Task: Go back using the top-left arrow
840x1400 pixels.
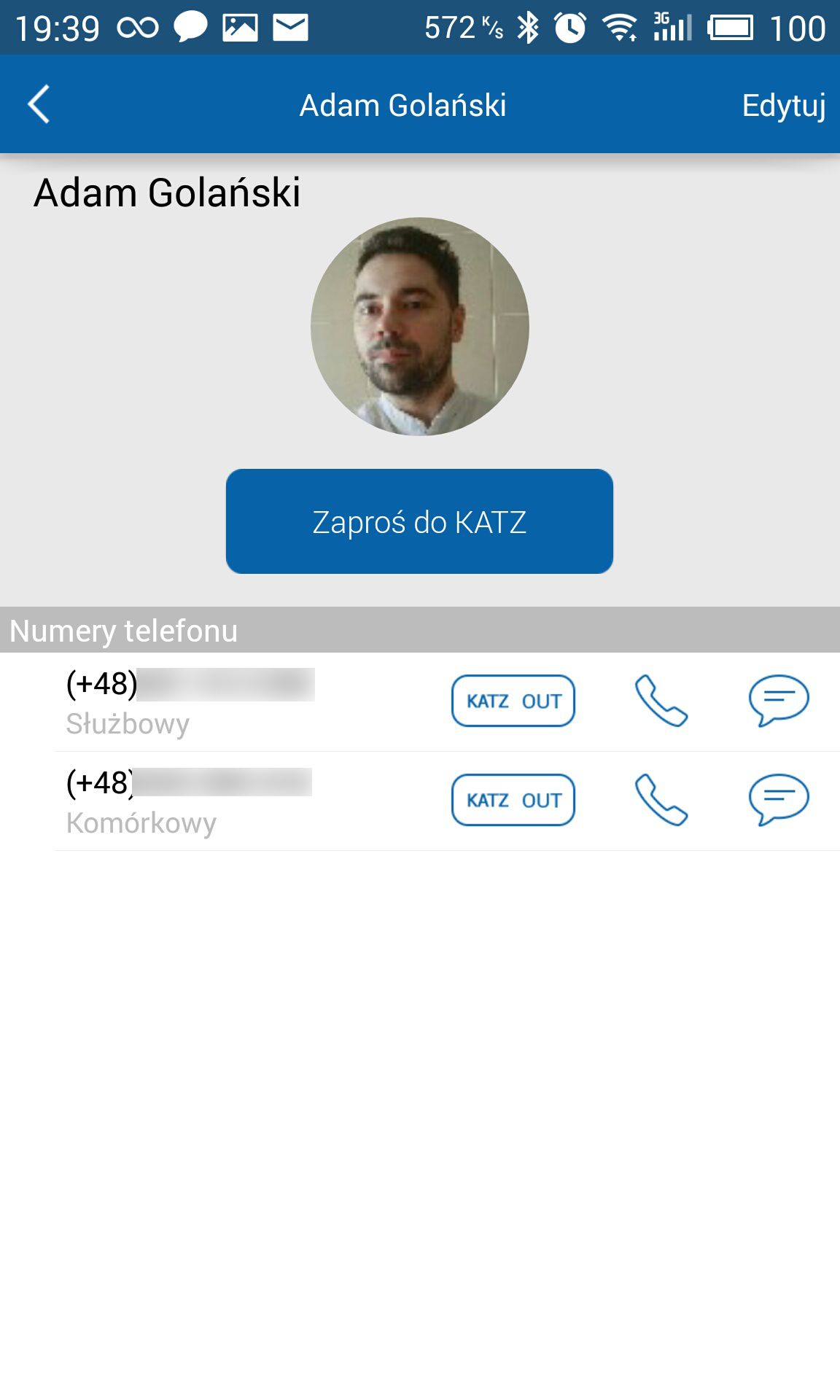Action: 39,104
